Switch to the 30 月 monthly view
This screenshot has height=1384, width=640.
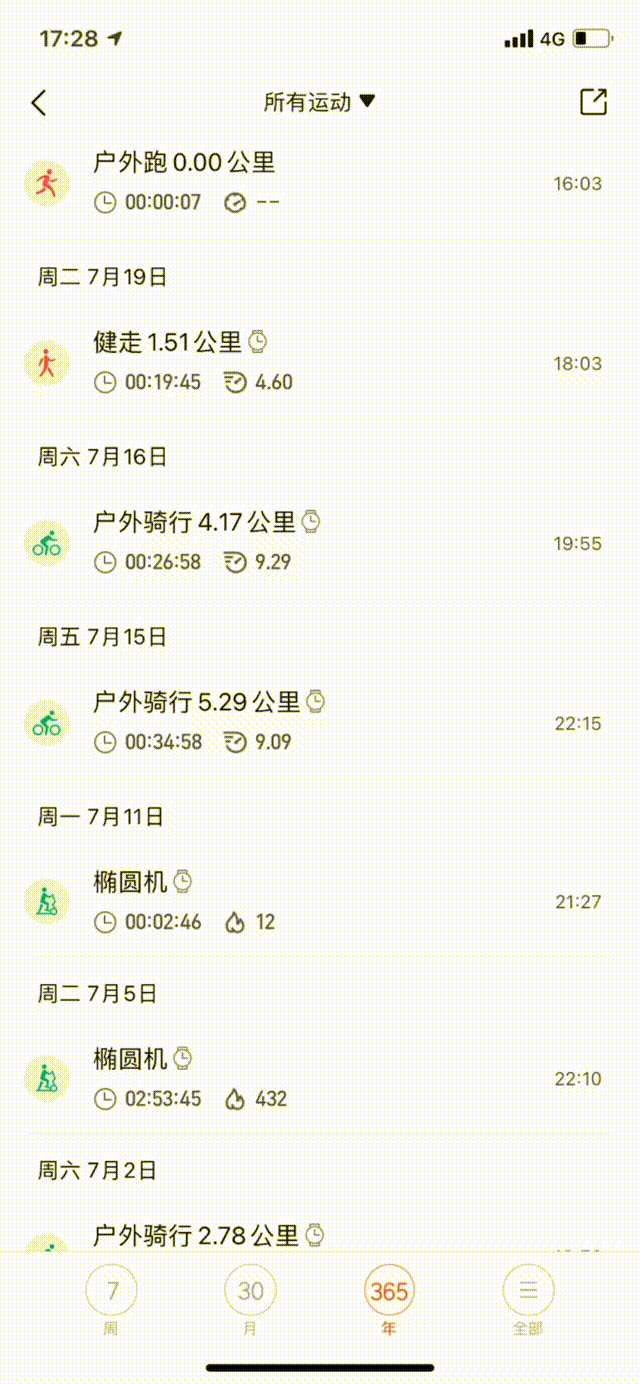pos(250,1300)
